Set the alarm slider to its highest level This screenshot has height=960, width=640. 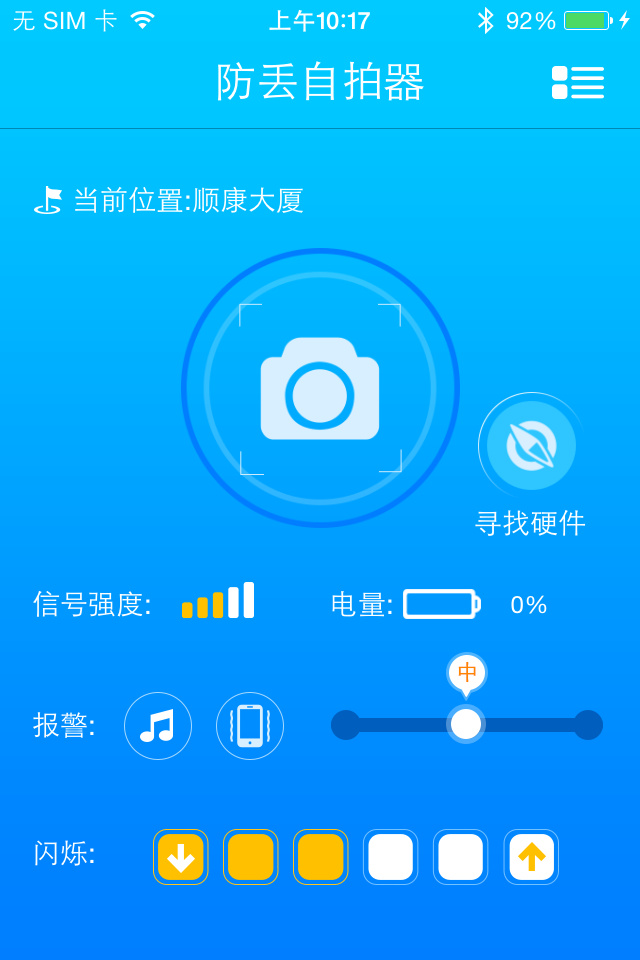pyautogui.click(x=588, y=725)
